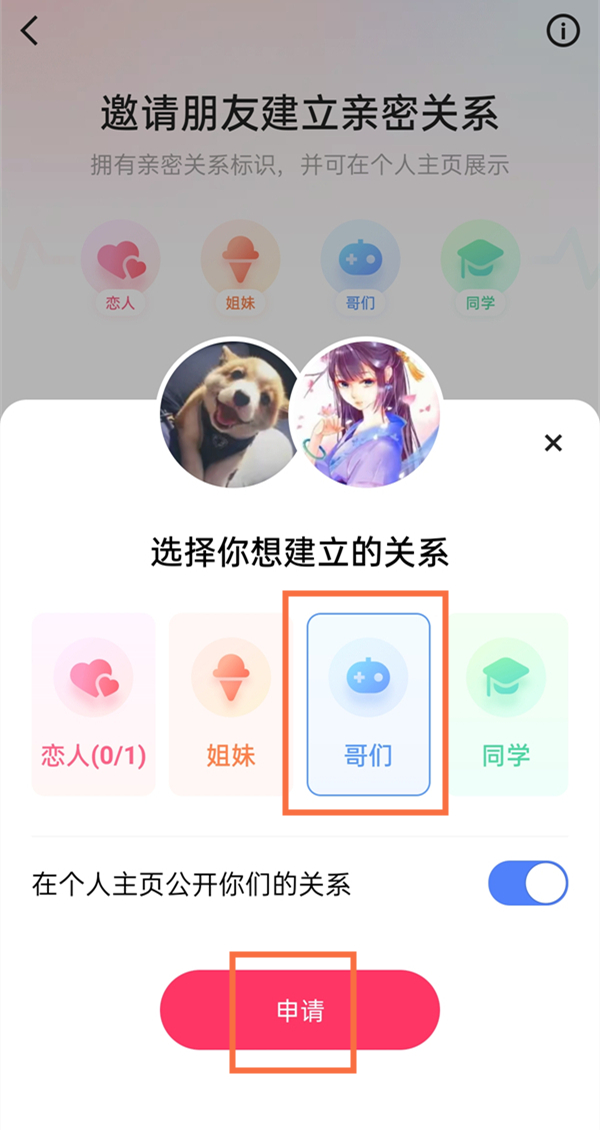Go back using the top-left arrow

[x=30, y=31]
